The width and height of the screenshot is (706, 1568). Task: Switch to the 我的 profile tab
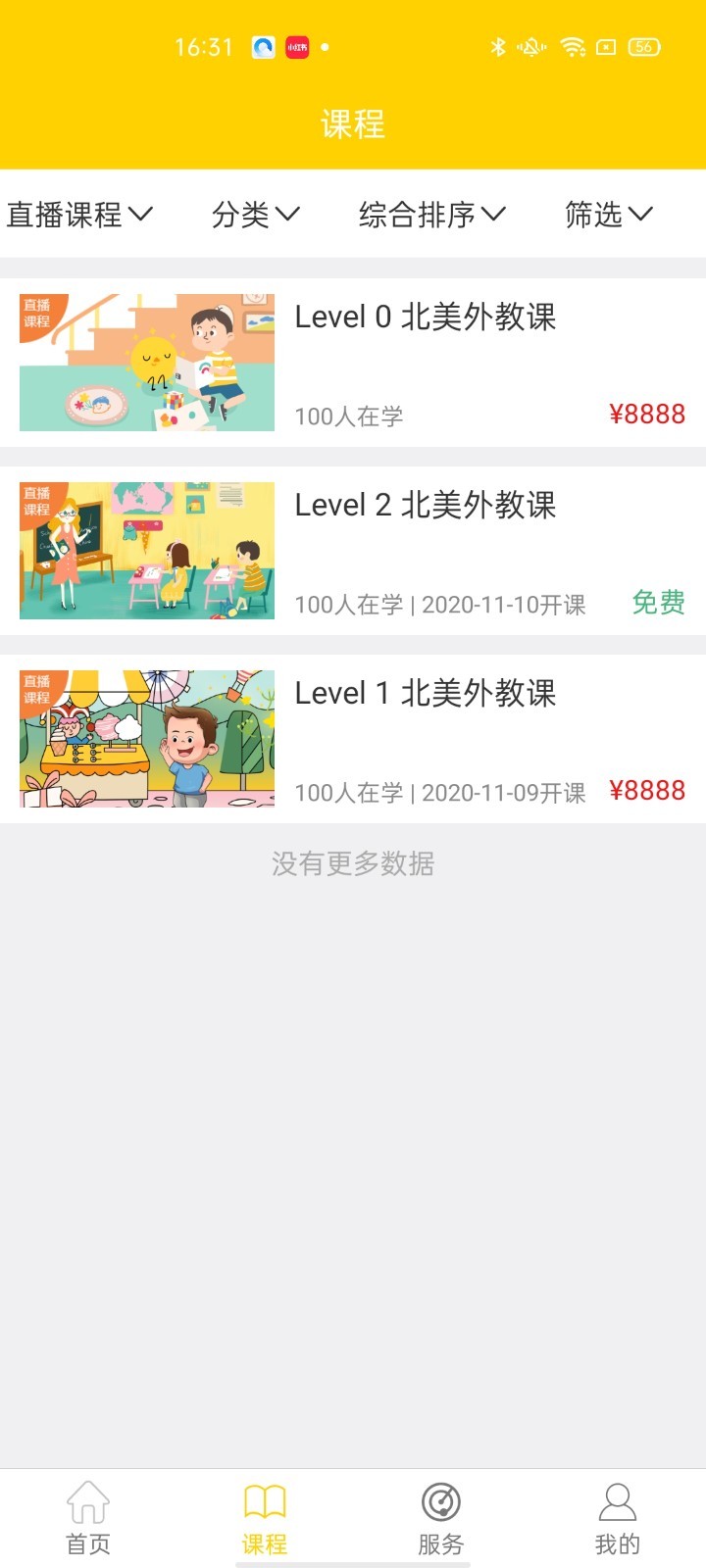coord(618,1519)
